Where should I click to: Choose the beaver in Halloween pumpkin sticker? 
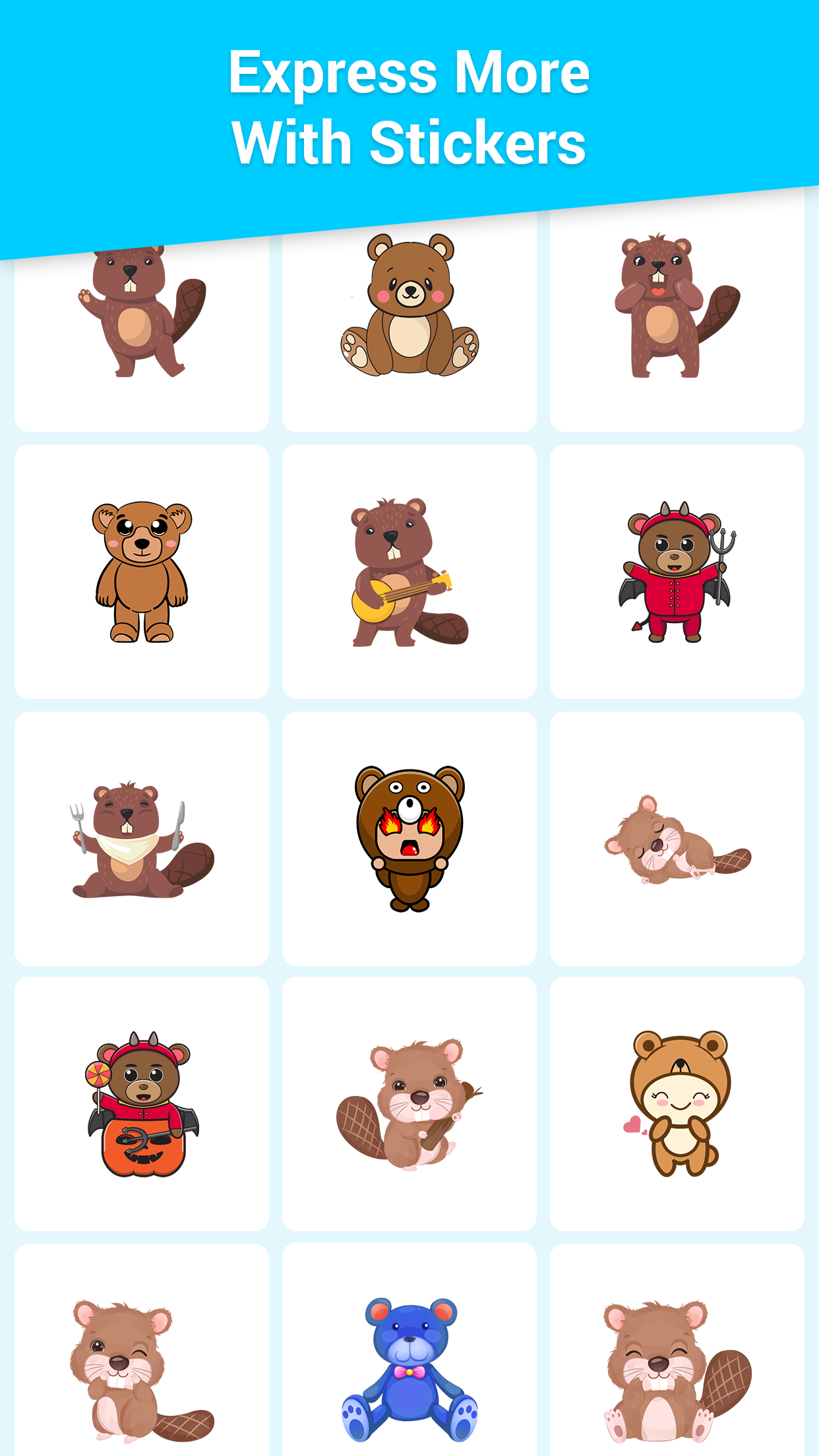[x=140, y=1101]
